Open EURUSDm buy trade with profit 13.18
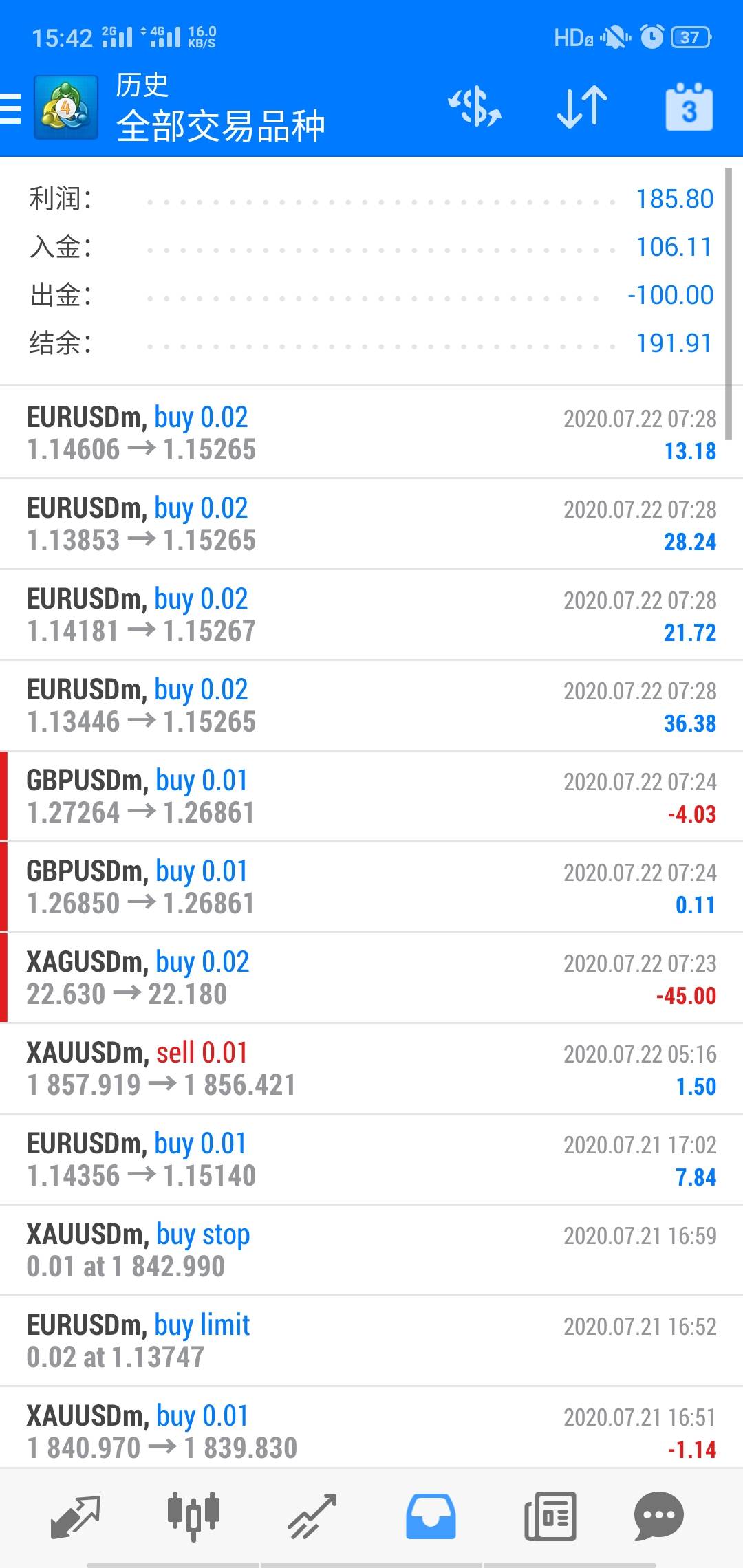Screen dimensions: 743x1568 [x=371, y=433]
